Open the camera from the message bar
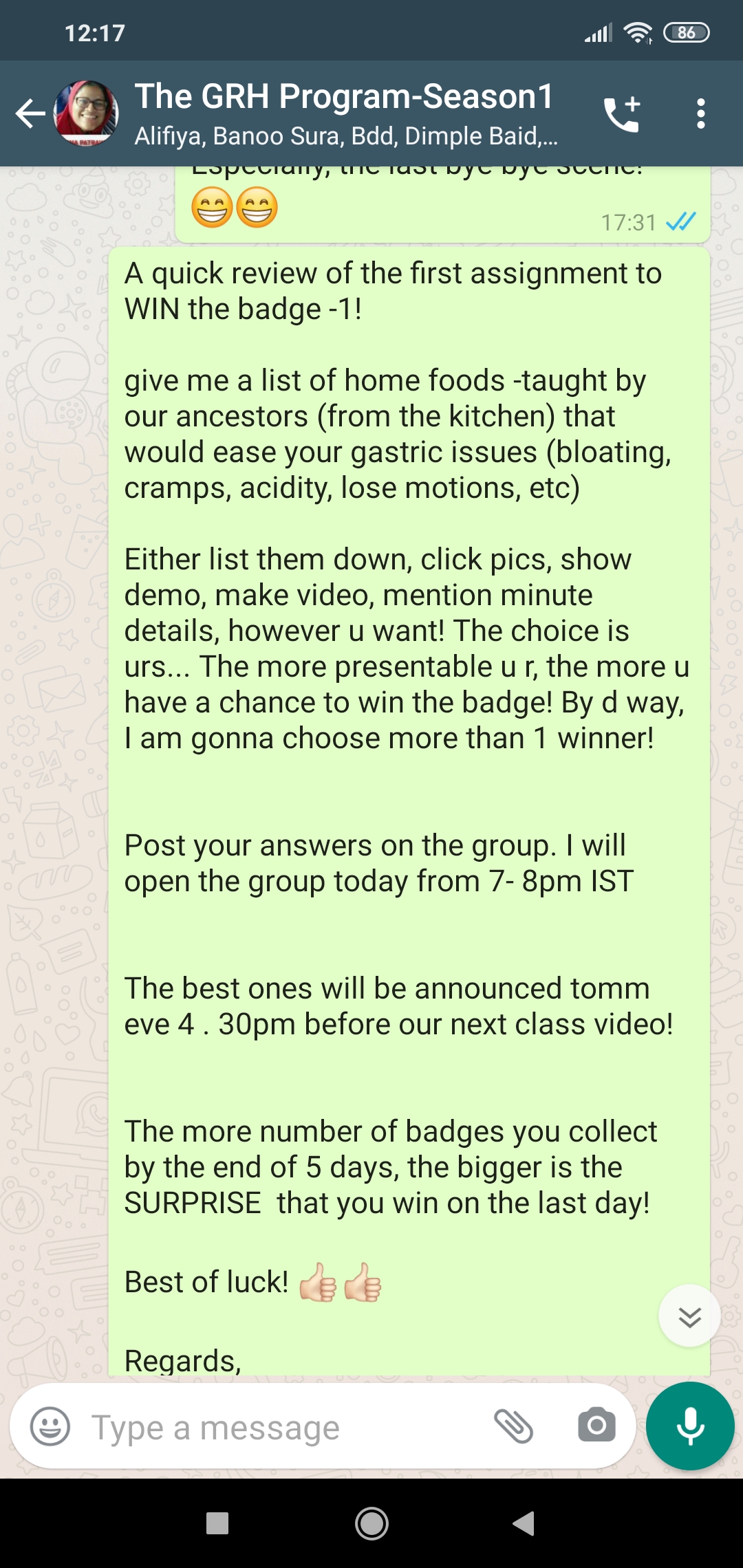This screenshot has width=743, height=1568. 596,1425
